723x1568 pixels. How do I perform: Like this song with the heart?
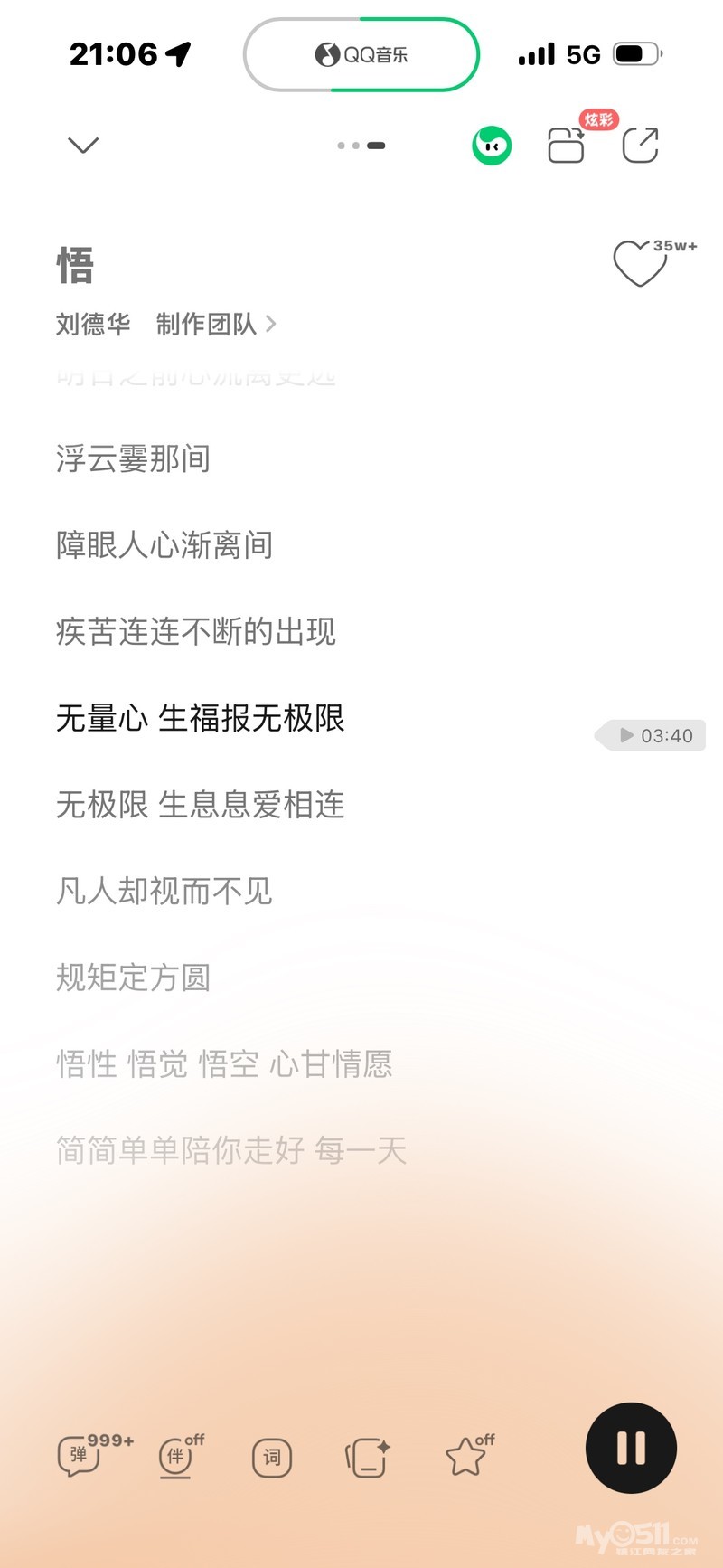(x=639, y=263)
